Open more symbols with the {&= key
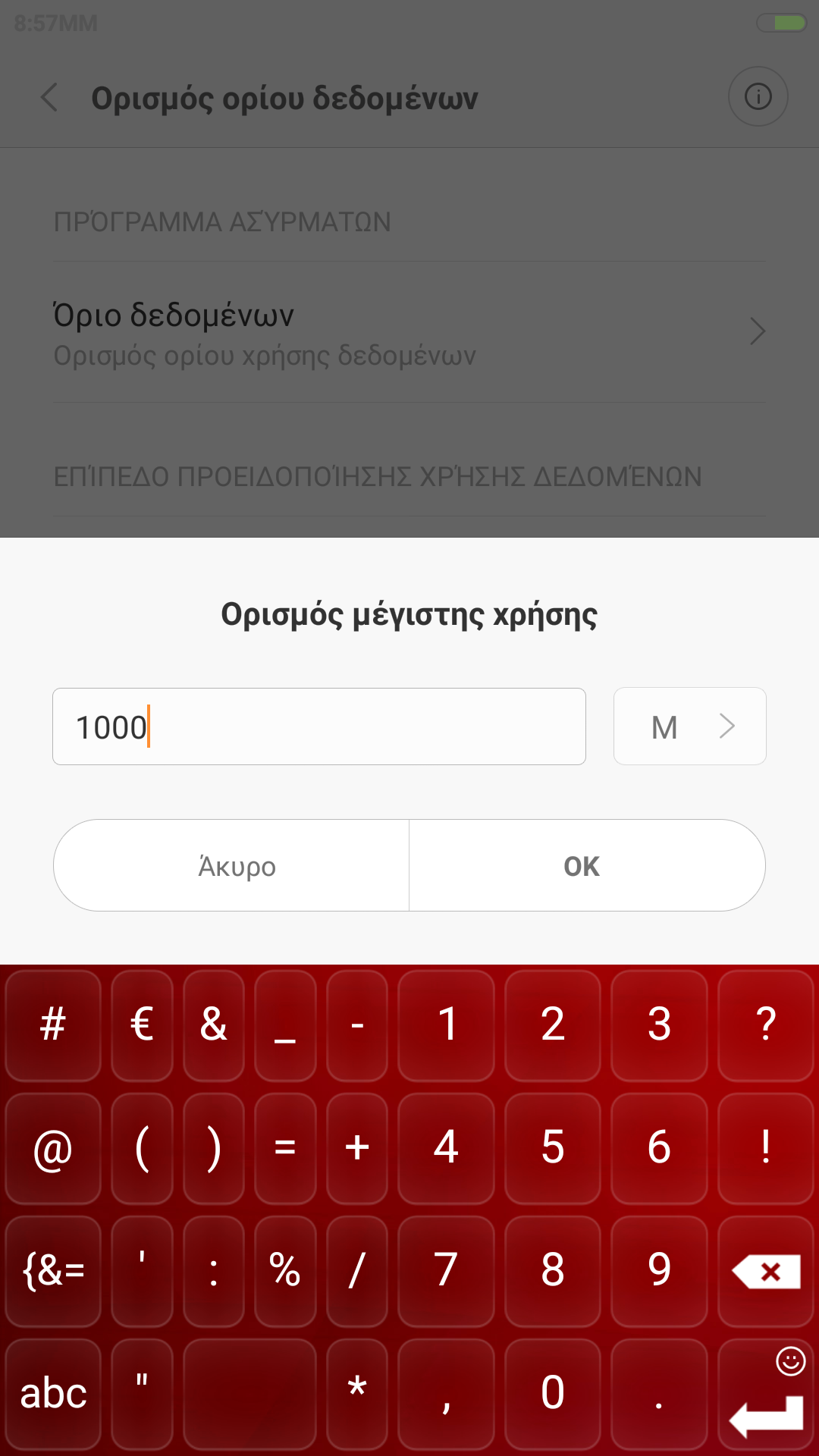 53,1271
